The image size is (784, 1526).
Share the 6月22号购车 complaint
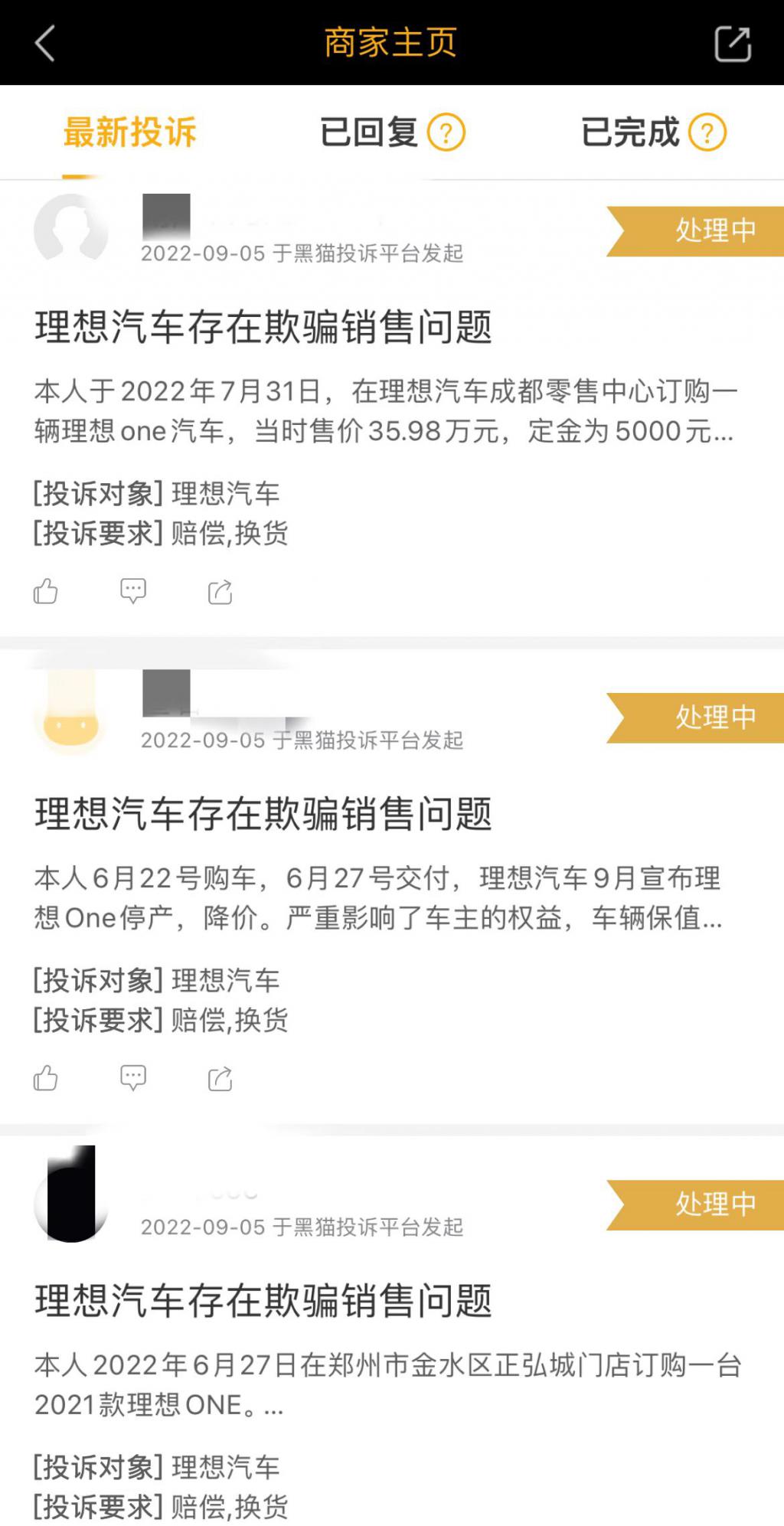[220, 1078]
